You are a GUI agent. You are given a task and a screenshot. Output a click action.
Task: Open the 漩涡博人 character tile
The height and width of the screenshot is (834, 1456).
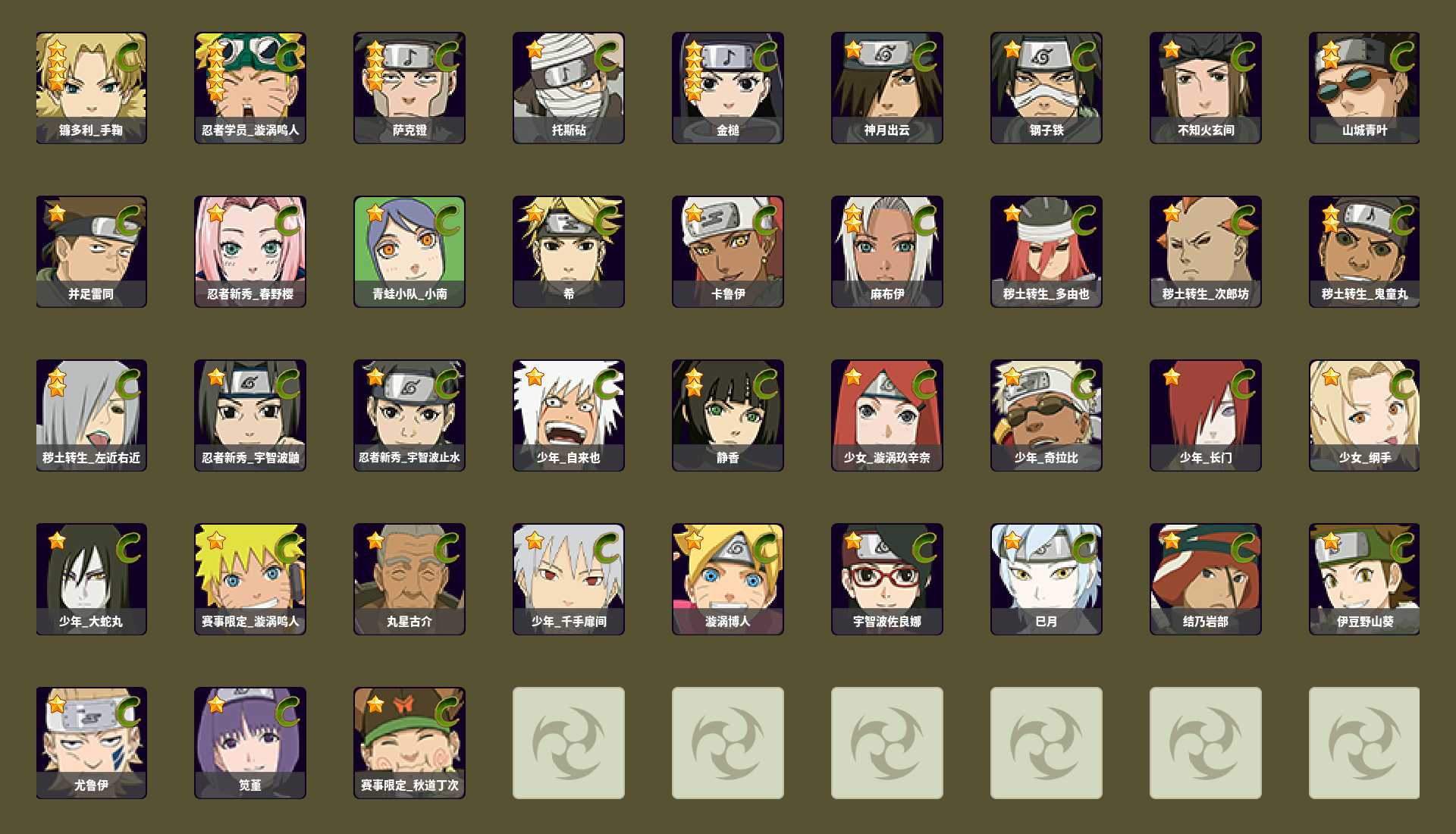click(x=728, y=578)
